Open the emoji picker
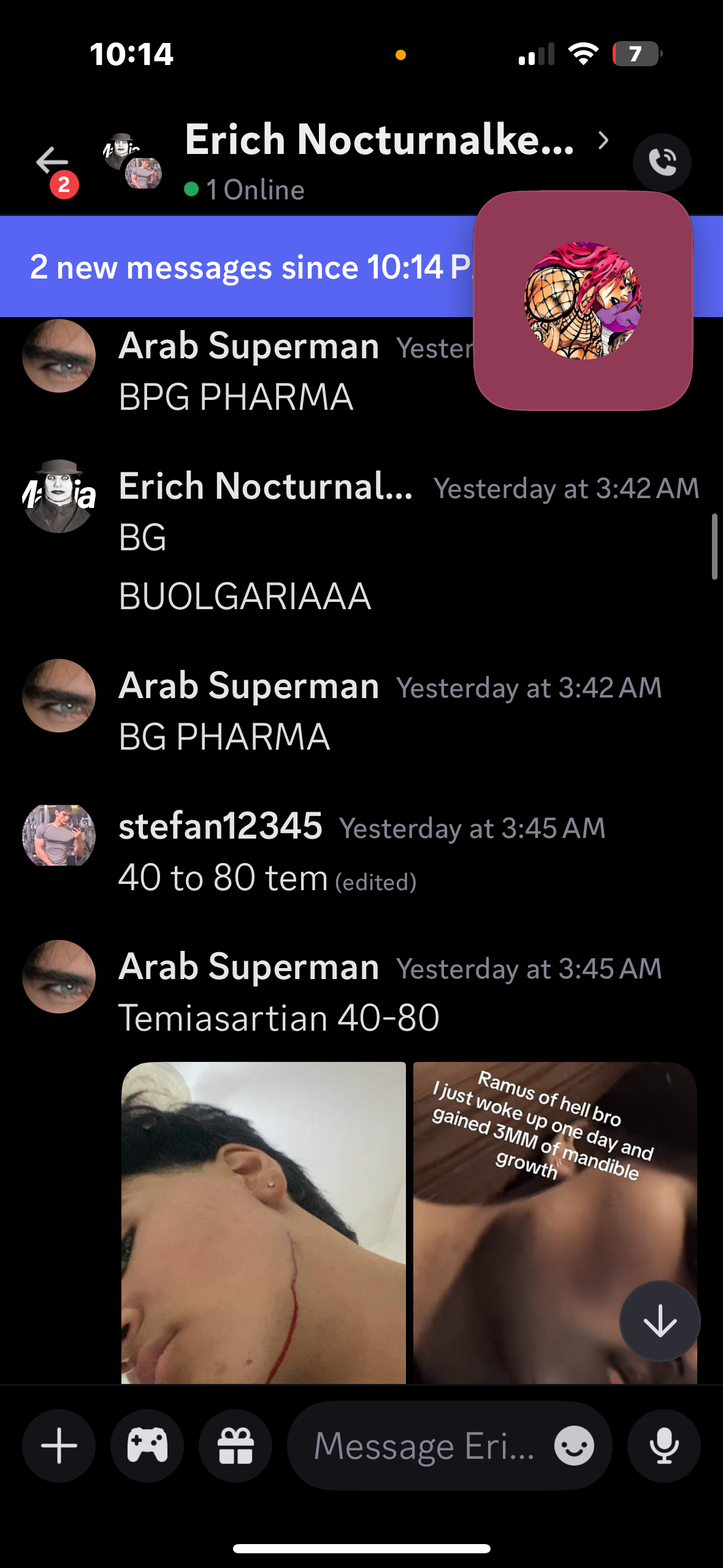 point(574,1446)
